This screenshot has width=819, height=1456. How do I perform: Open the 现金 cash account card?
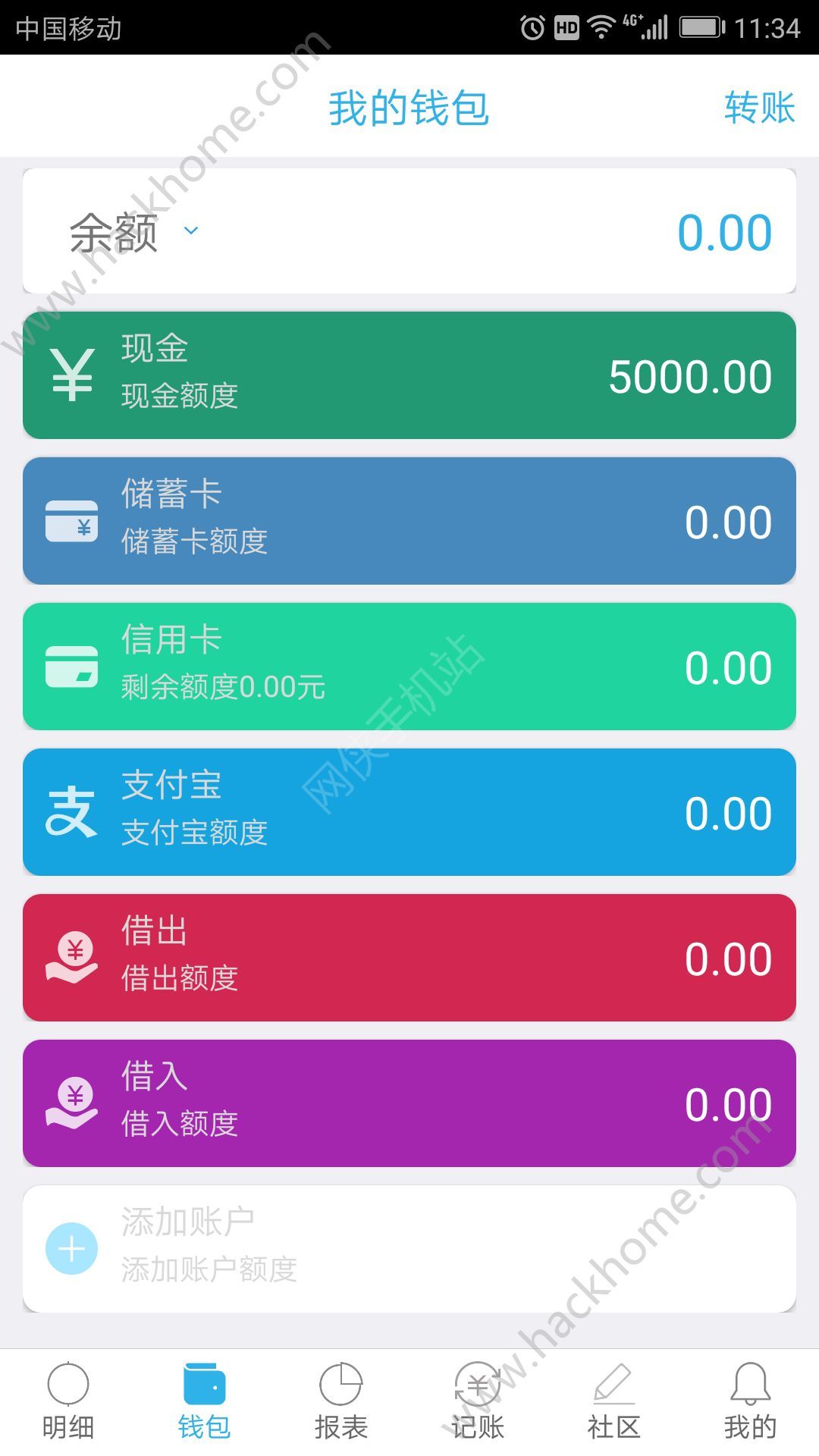point(409,375)
